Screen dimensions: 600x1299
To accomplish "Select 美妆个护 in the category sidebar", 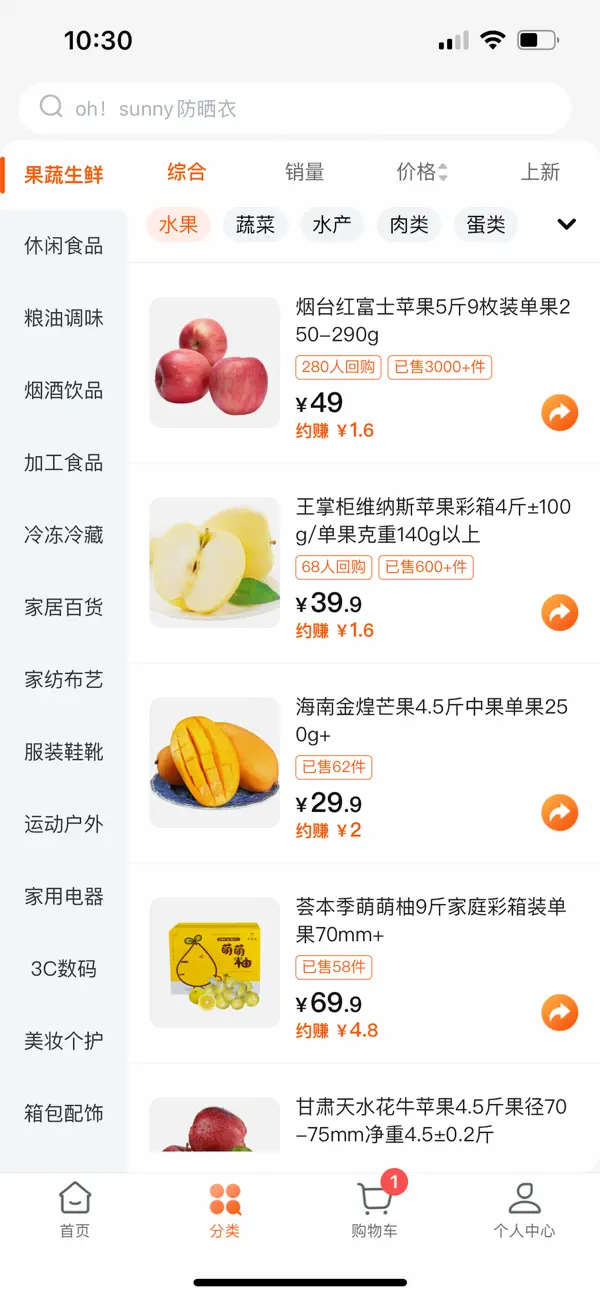I will click(x=64, y=1041).
